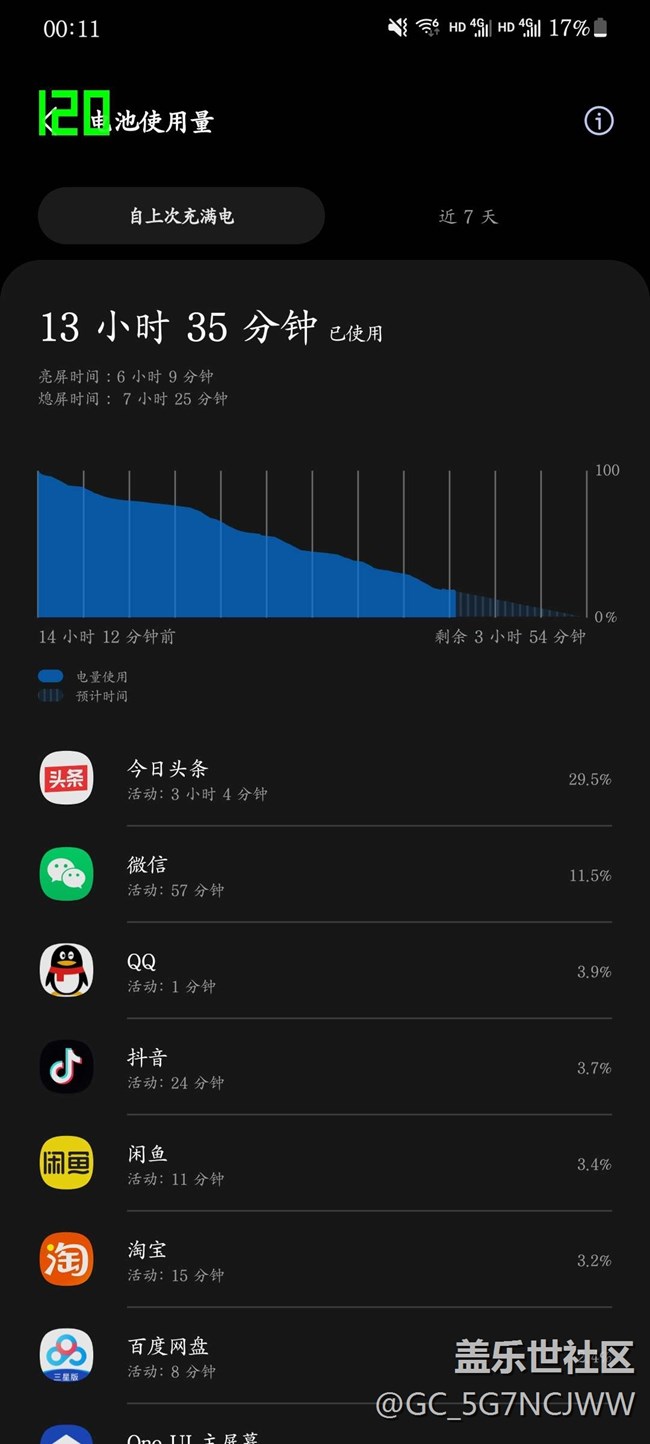Viewport: 650px width, 1444px height.
Task: Open the 百度网盘 usage row
Action: point(325,1355)
